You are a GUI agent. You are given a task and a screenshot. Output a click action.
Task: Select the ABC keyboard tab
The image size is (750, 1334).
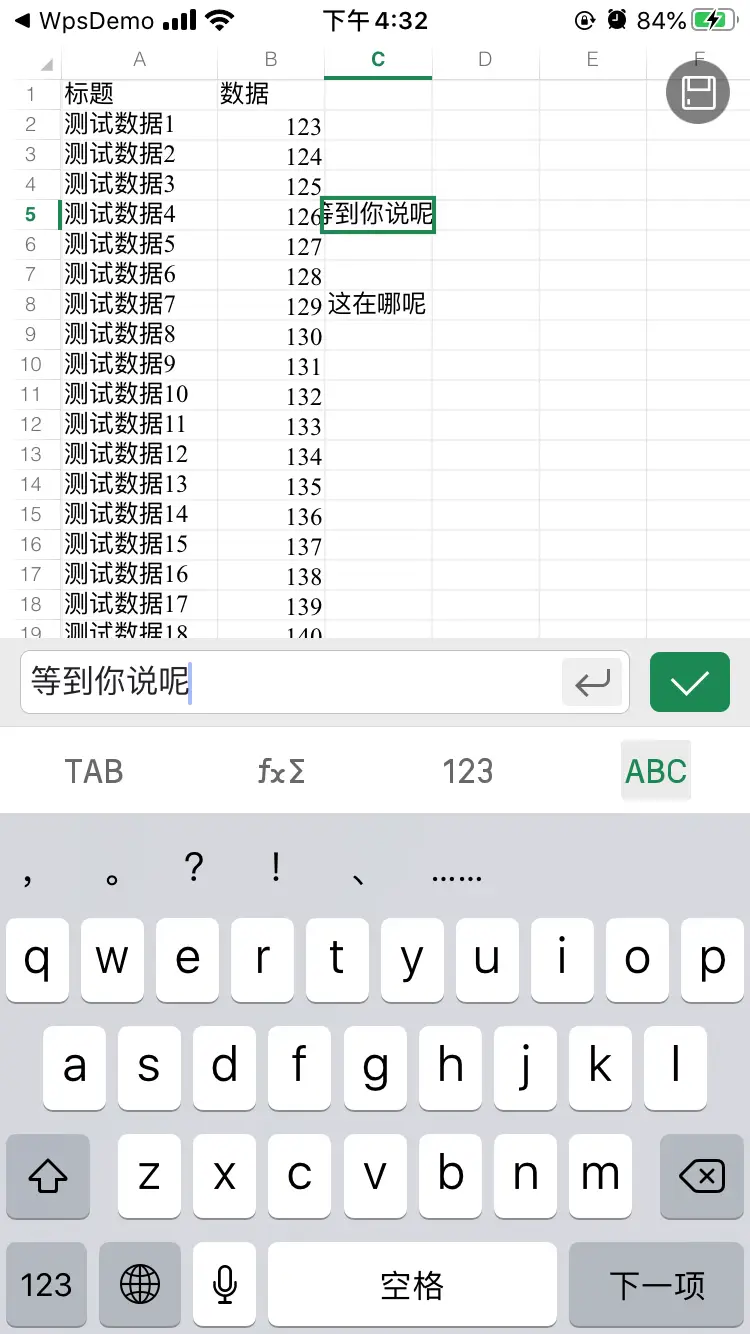click(x=656, y=771)
